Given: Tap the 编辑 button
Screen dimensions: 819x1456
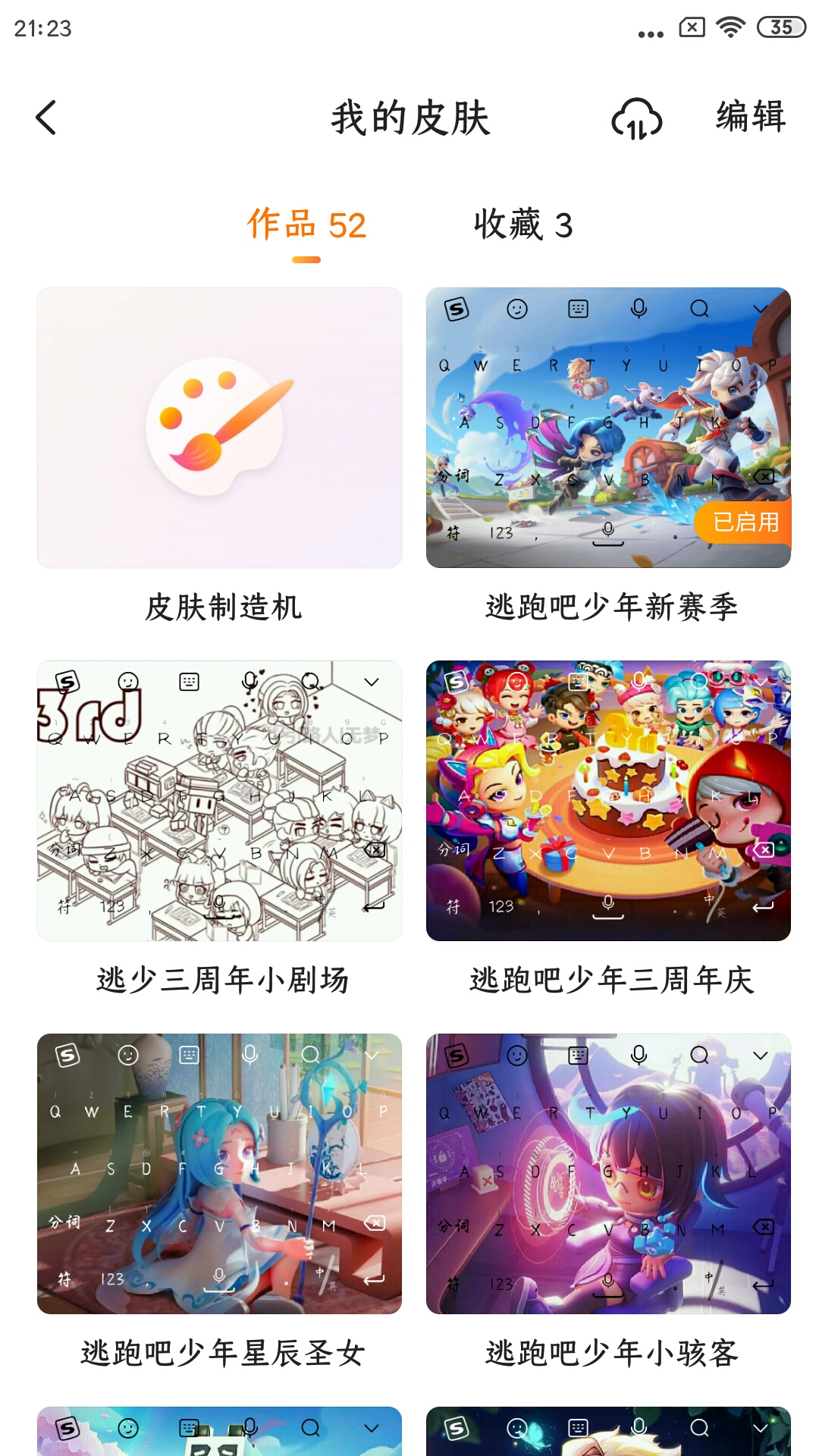Looking at the screenshot, I should [750, 117].
